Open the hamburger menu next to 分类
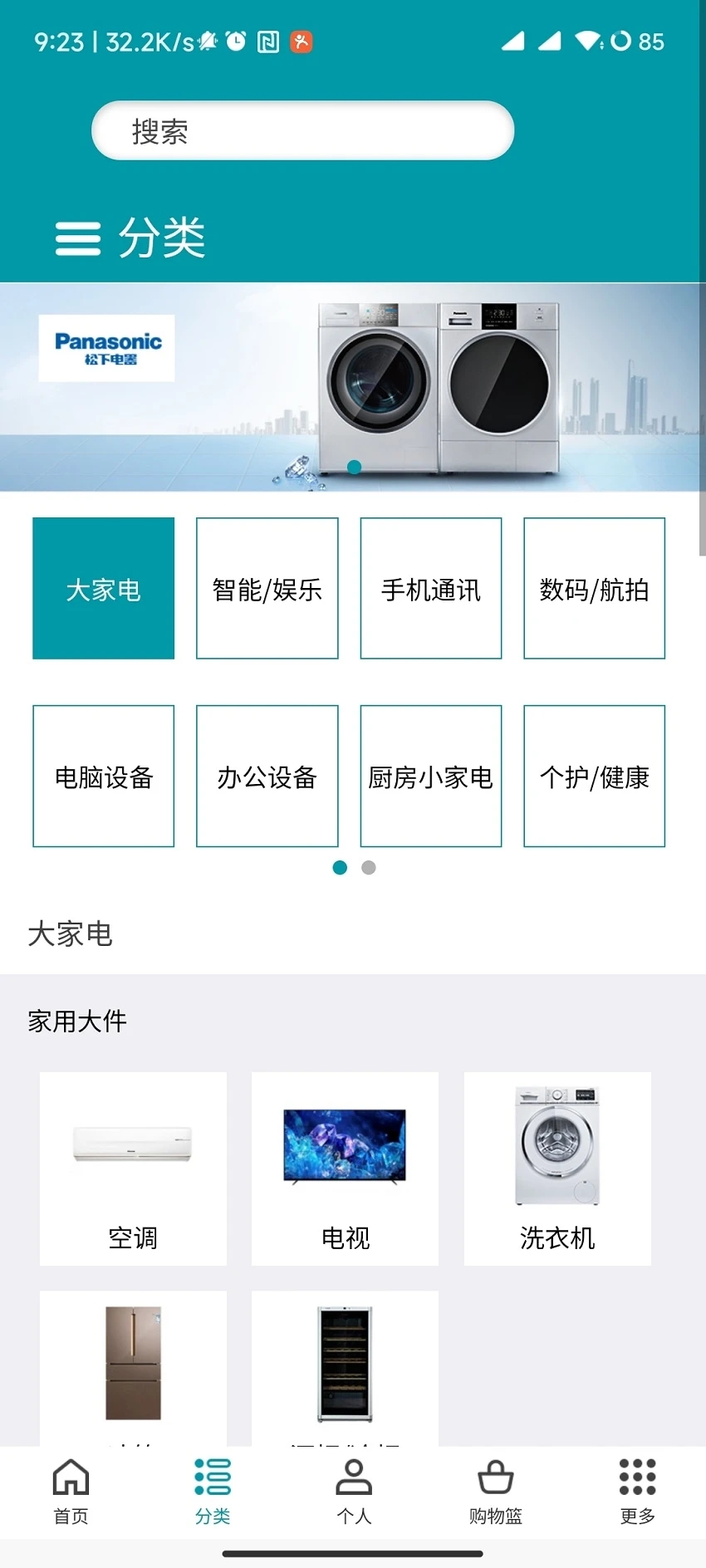Screen dimensions: 706x1568 pos(78,238)
